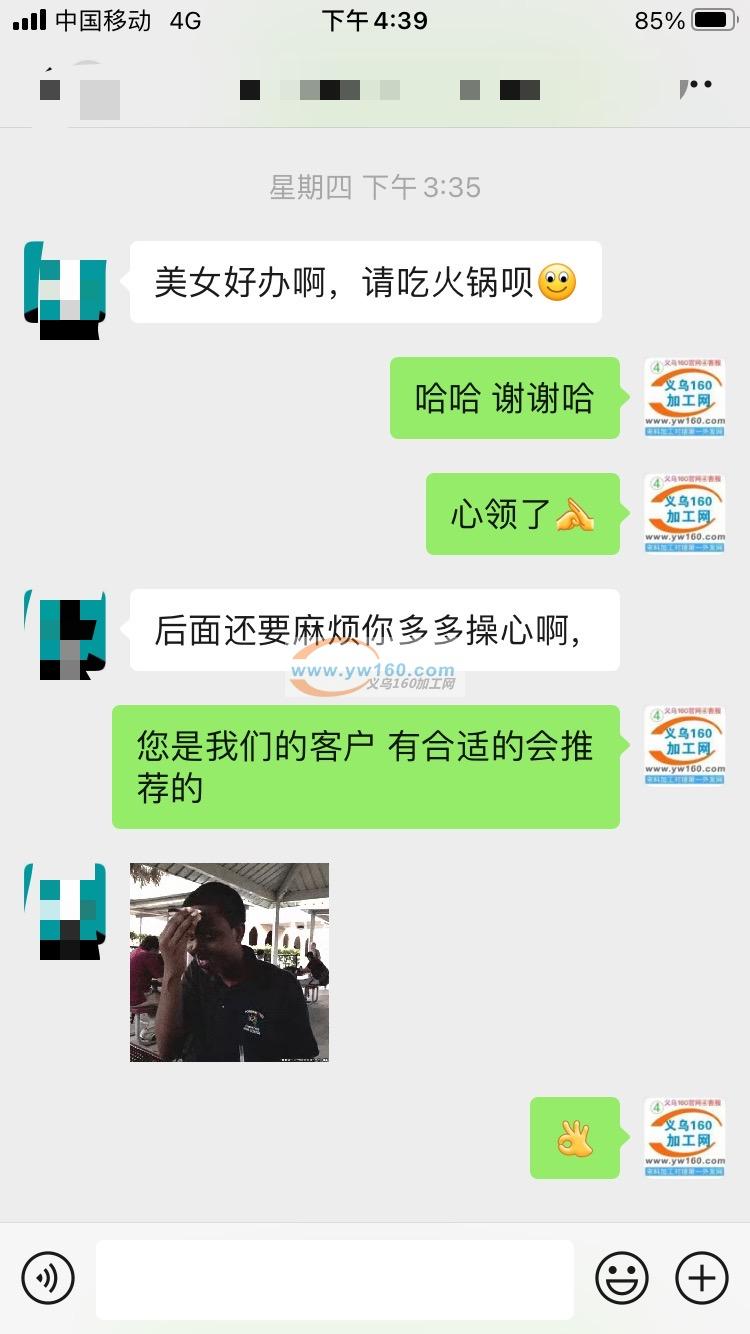Image resolution: width=750 pixels, height=1334 pixels.
Task: Switch to voice message input
Action: [x=48, y=1278]
